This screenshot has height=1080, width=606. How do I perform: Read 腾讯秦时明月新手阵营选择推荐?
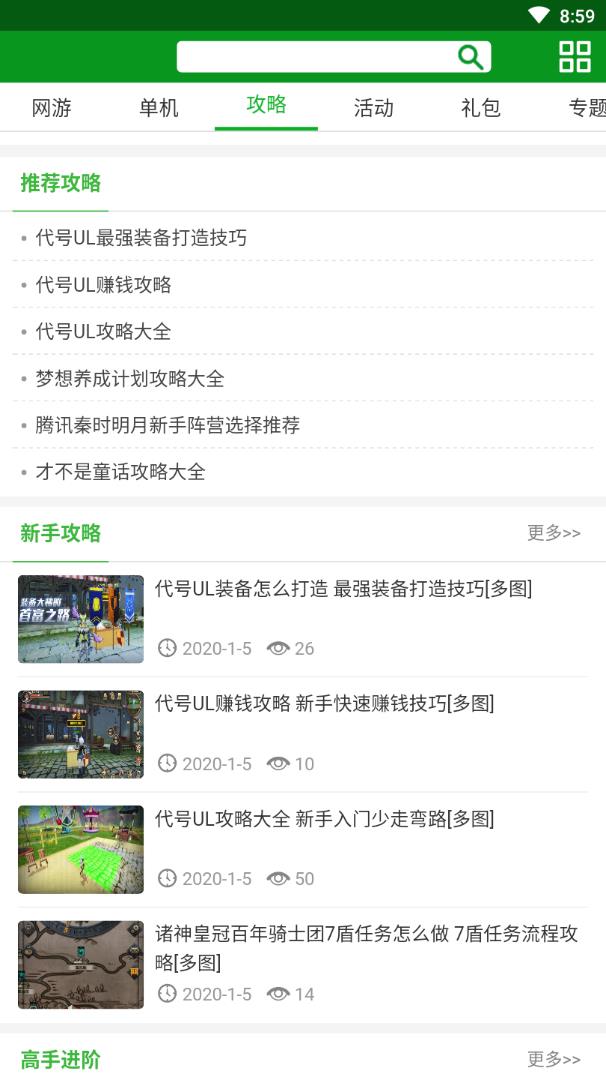click(168, 425)
